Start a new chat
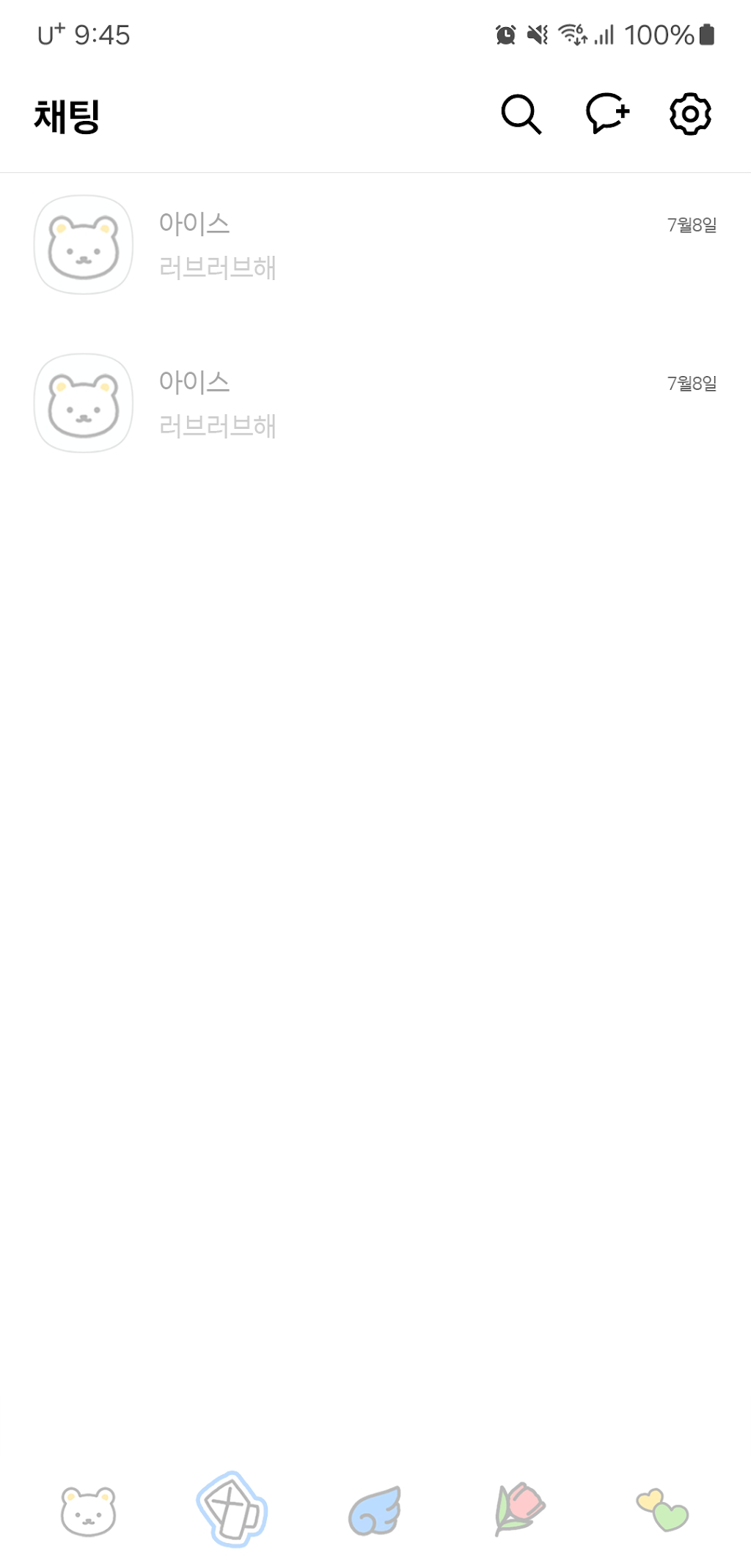The image size is (751, 1568). point(607,114)
